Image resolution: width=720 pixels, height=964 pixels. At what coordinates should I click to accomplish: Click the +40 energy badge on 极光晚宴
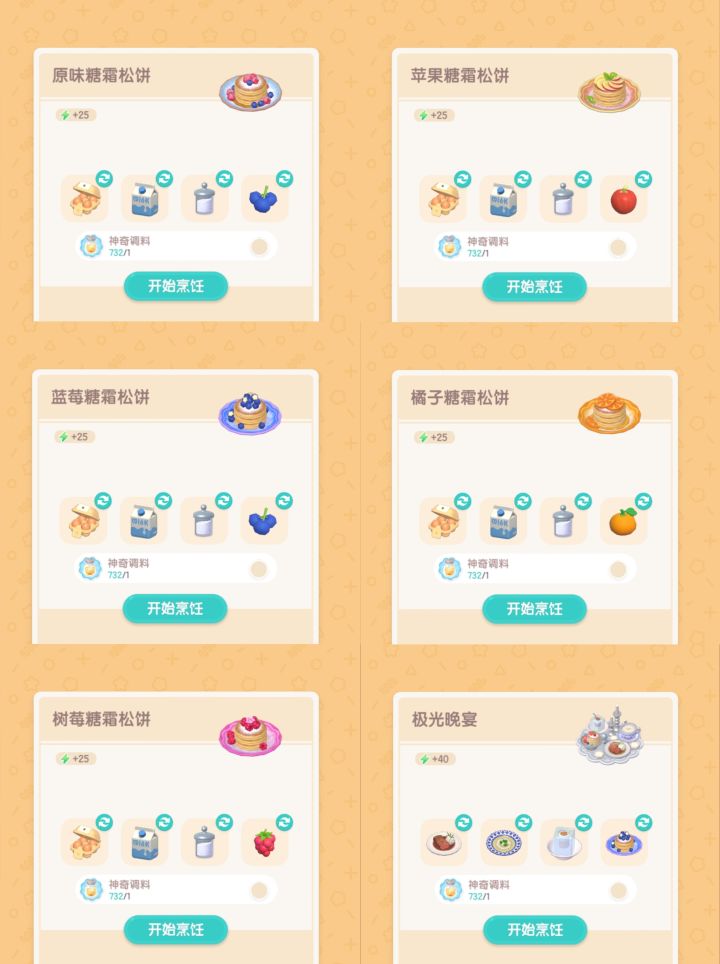point(433,759)
